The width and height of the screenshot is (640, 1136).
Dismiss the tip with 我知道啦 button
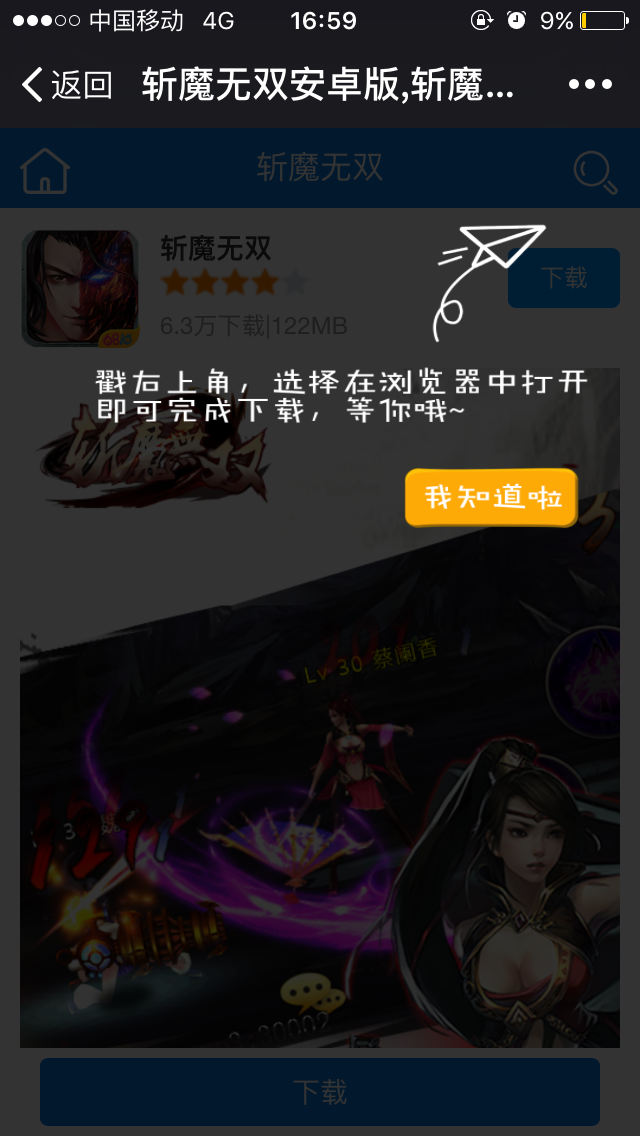[491, 497]
